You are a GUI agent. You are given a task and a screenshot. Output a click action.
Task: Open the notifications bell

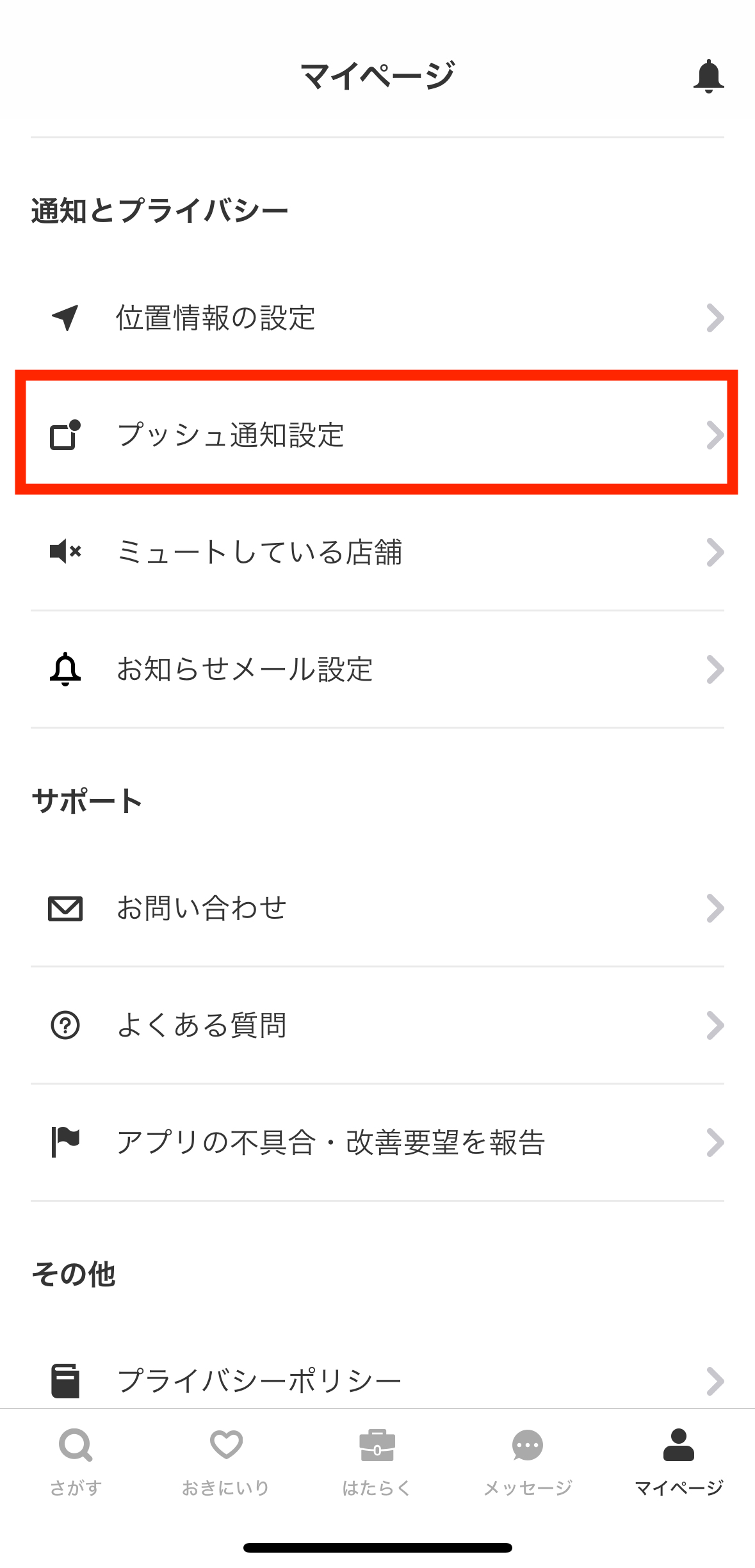[x=708, y=76]
